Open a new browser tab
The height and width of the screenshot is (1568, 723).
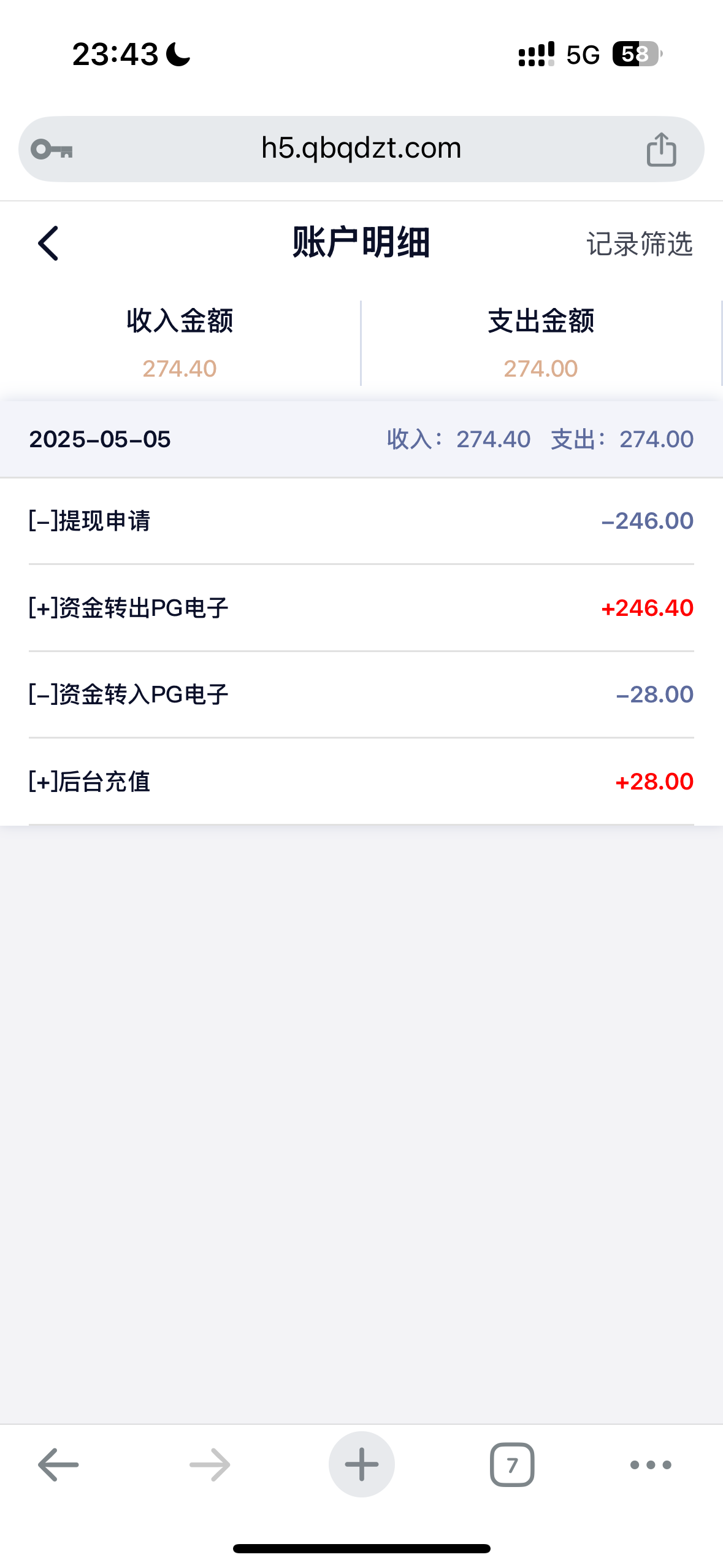361,1464
